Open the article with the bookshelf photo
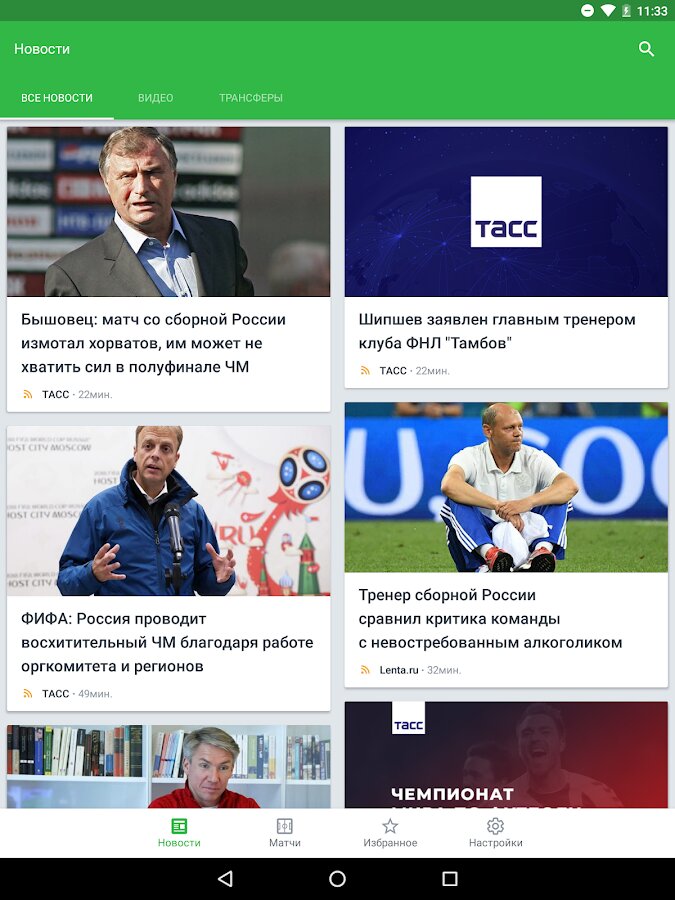 [168, 766]
